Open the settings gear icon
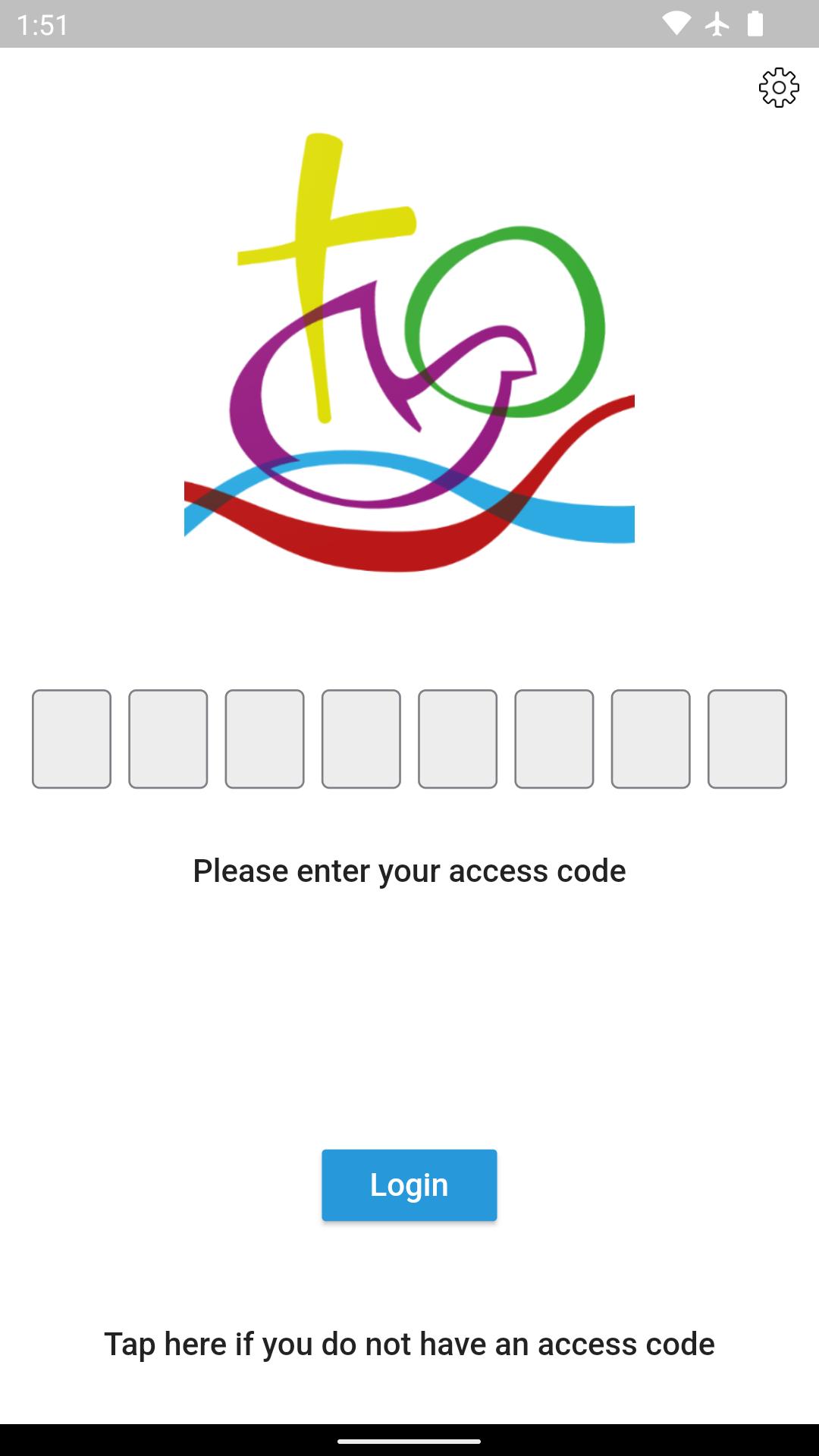The height and width of the screenshot is (1456, 819). click(779, 88)
